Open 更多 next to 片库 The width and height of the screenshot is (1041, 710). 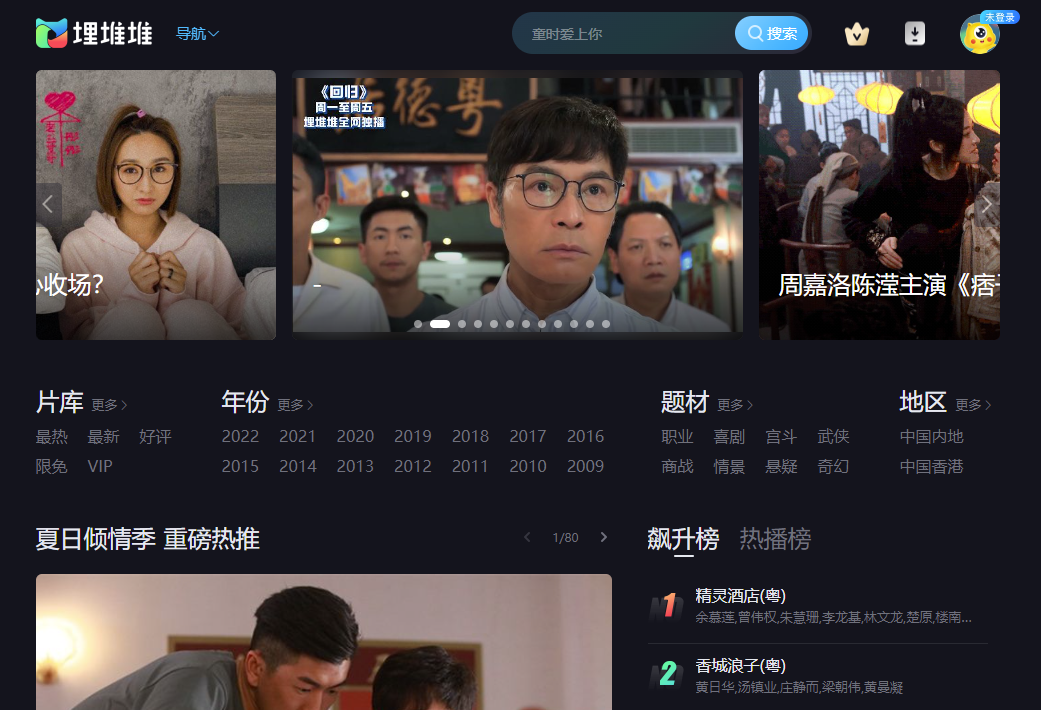[x=109, y=405]
